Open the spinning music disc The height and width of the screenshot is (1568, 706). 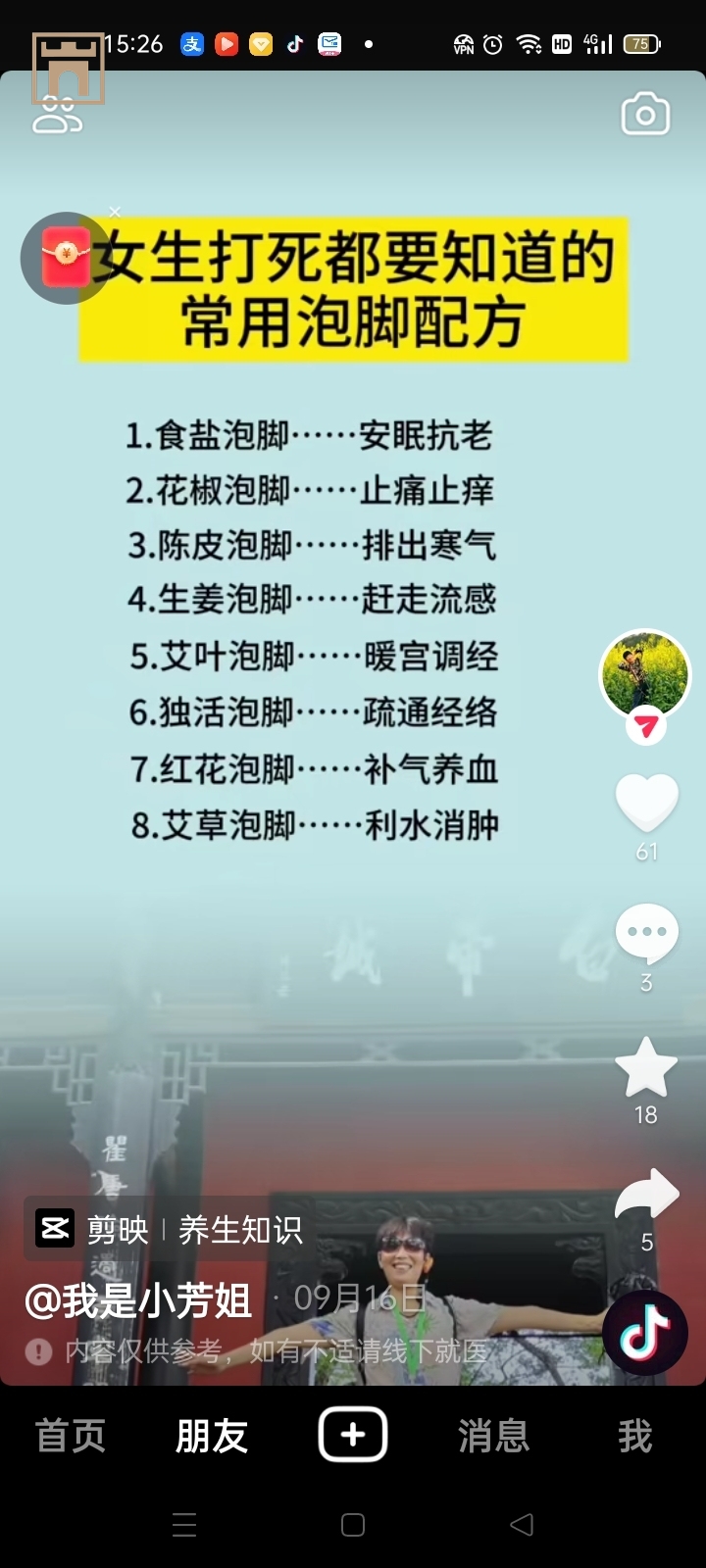pyautogui.click(x=645, y=1333)
